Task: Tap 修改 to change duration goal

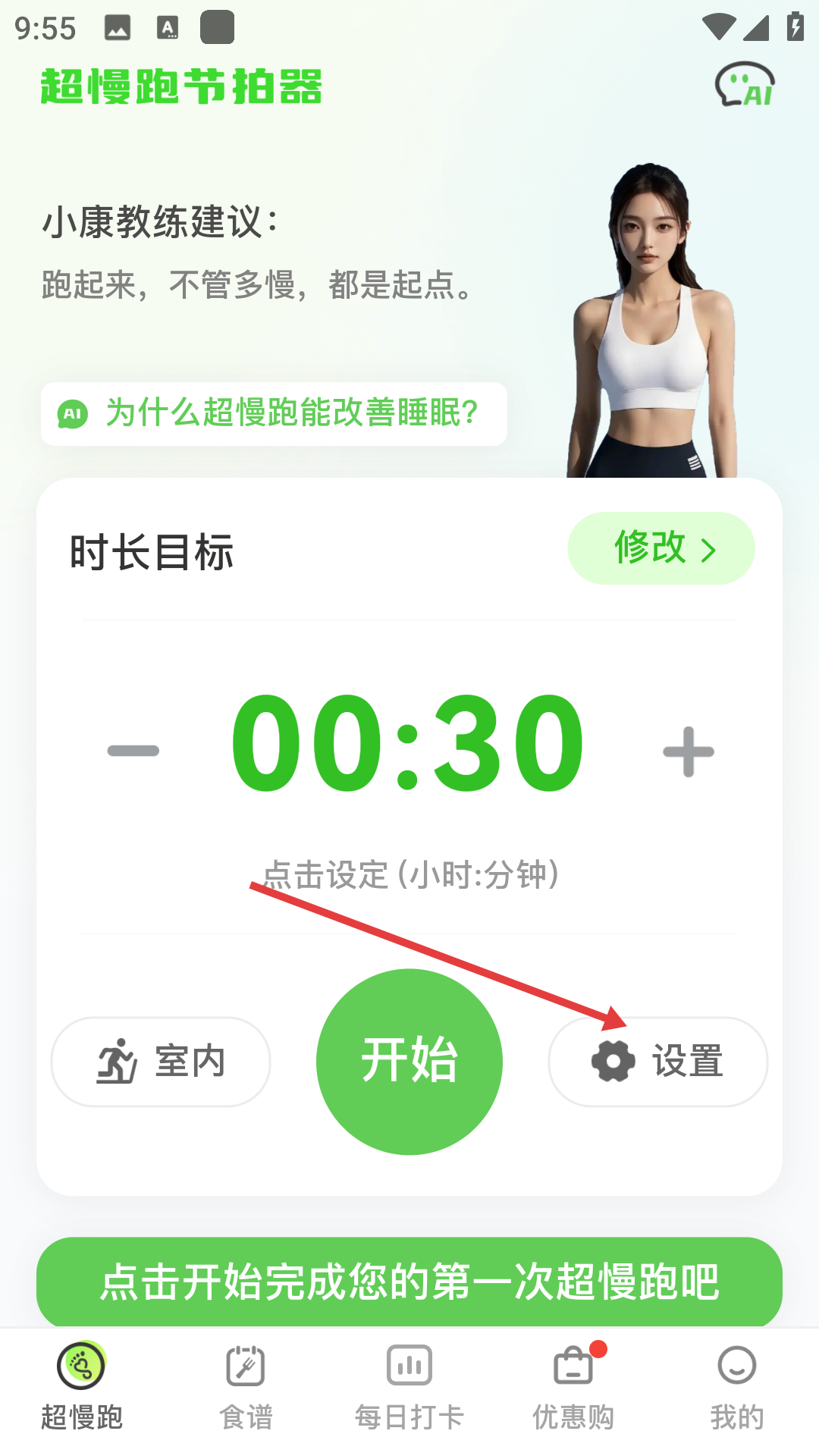Action: [661, 548]
